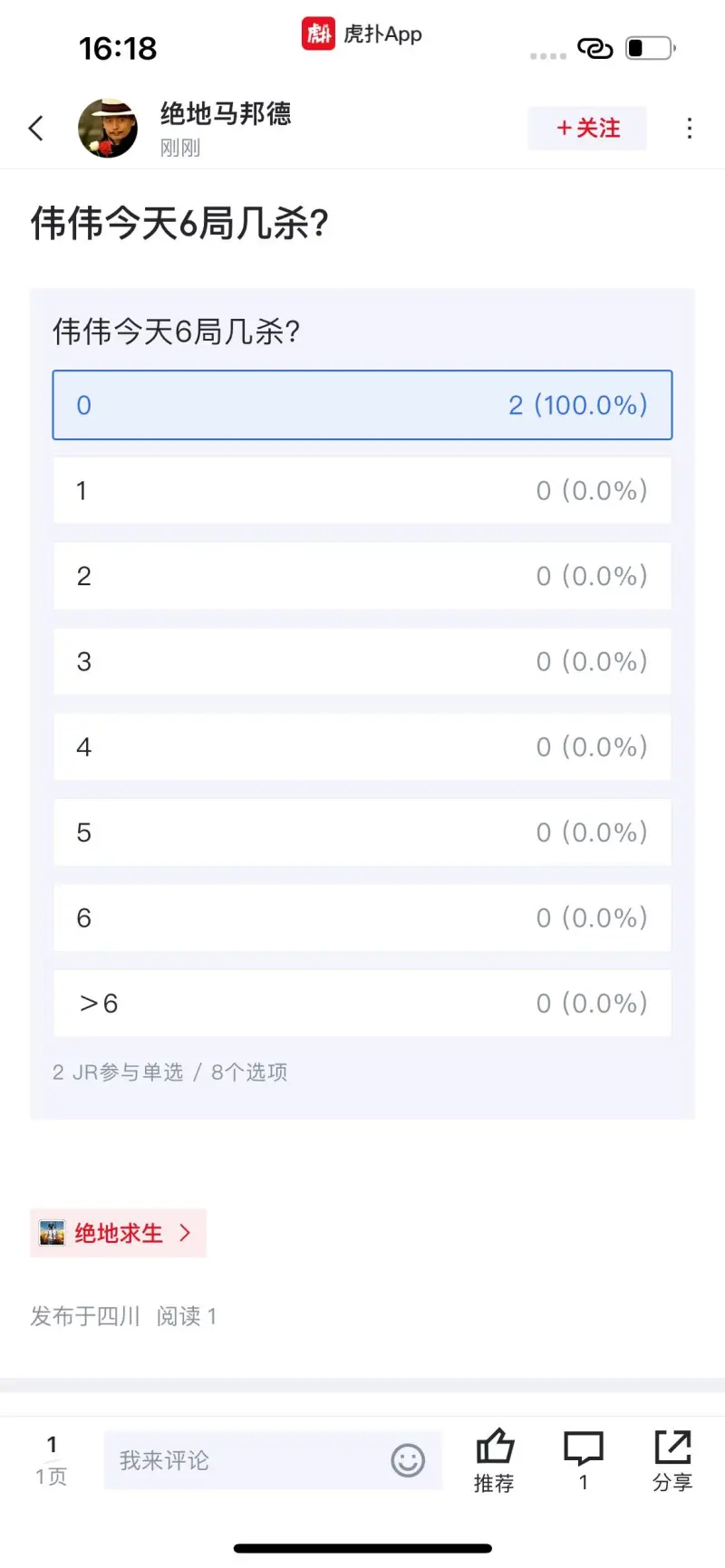This screenshot has height=1568, width=725.
Task: Open the page selector 1页
Action: pyautogui.click(x=52, y=1459)
